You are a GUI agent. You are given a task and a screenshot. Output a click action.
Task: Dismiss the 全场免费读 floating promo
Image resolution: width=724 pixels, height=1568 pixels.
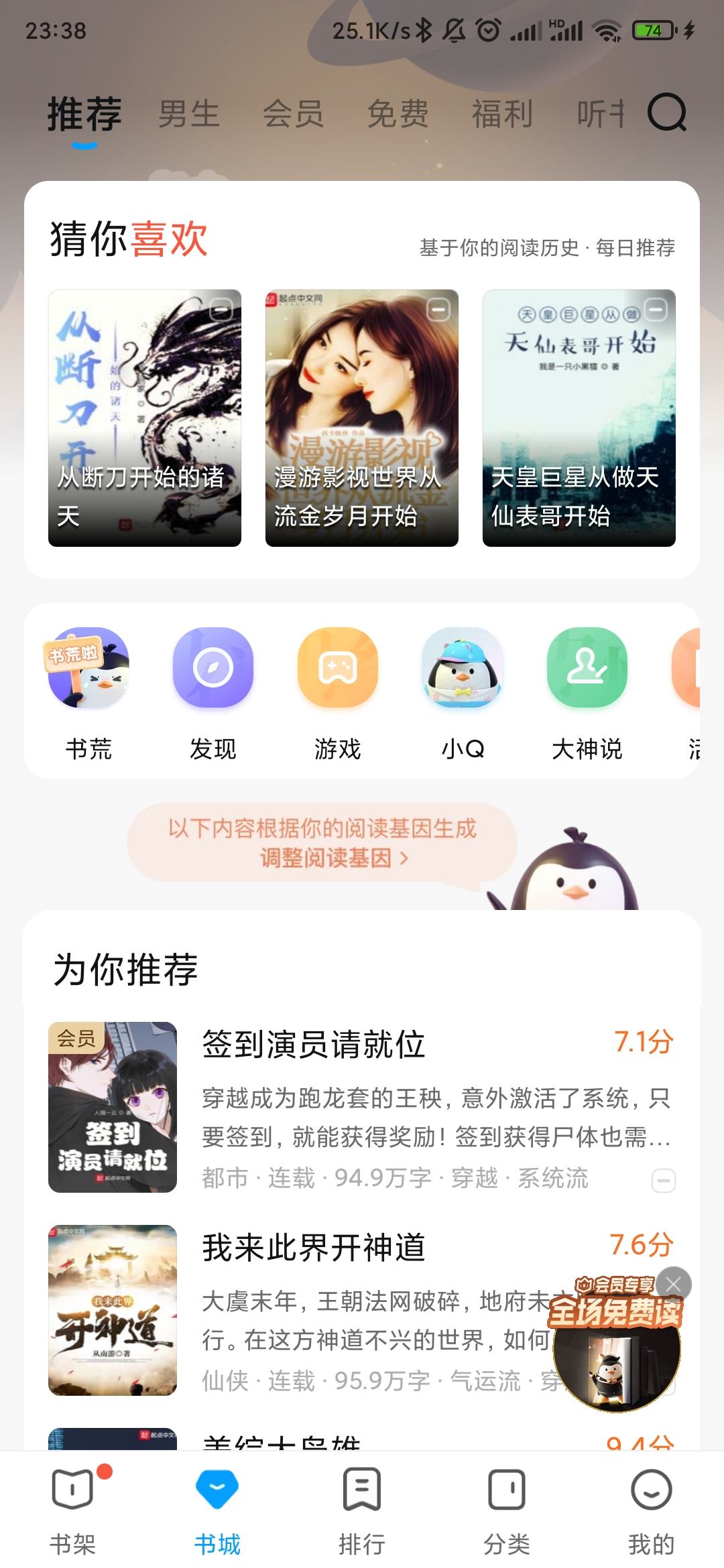(674, 1284)
